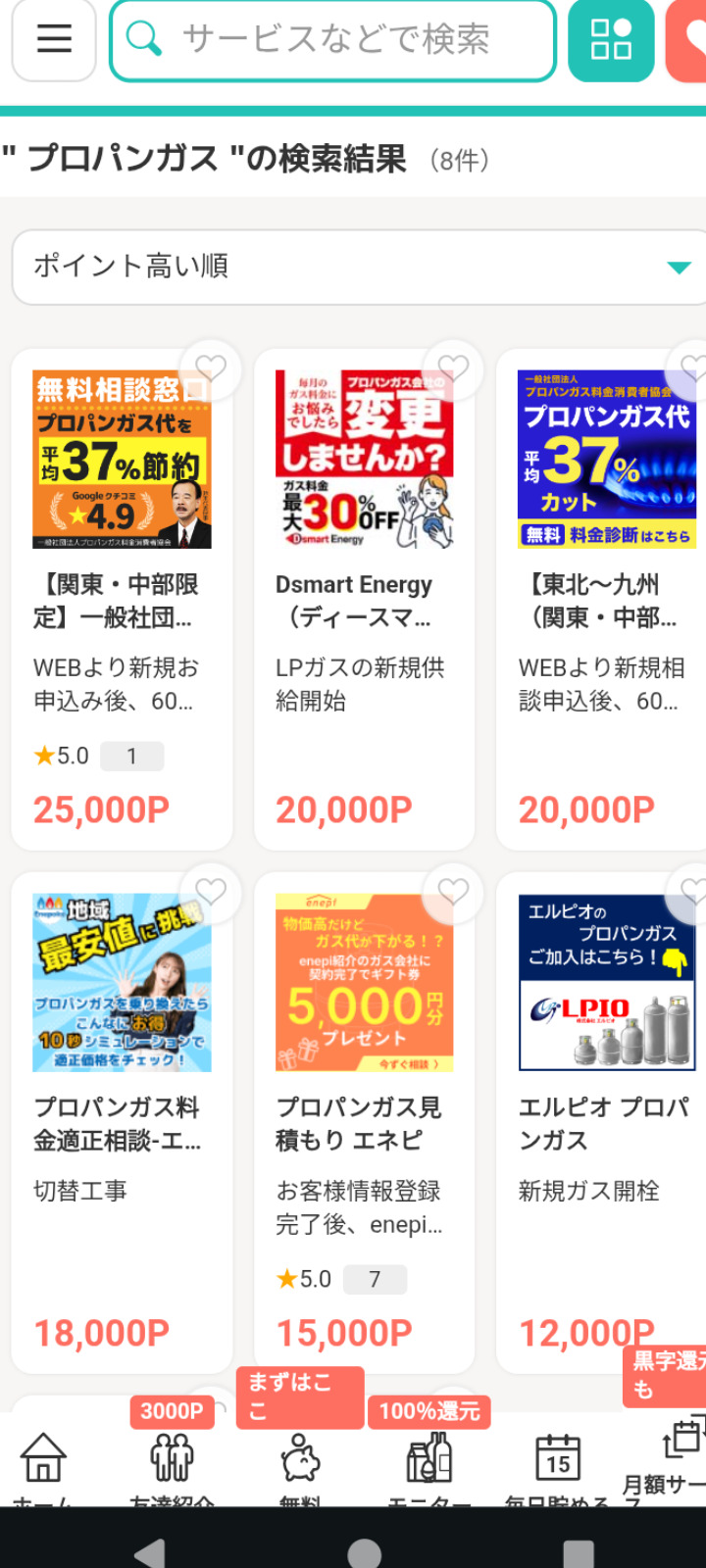Open the 毎日貯める calendar tab
The height and width of the screenshot is (1568, 706).
tap(558, 1462)
